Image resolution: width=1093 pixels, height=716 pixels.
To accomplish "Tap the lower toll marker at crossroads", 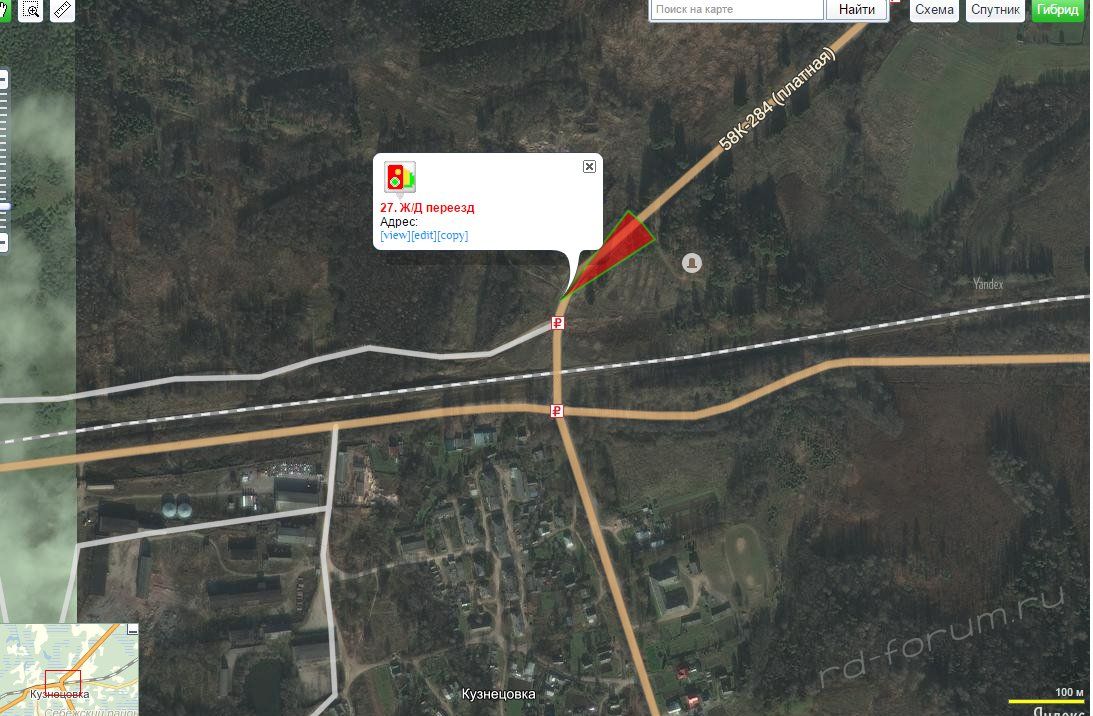I will pos(557,411).
